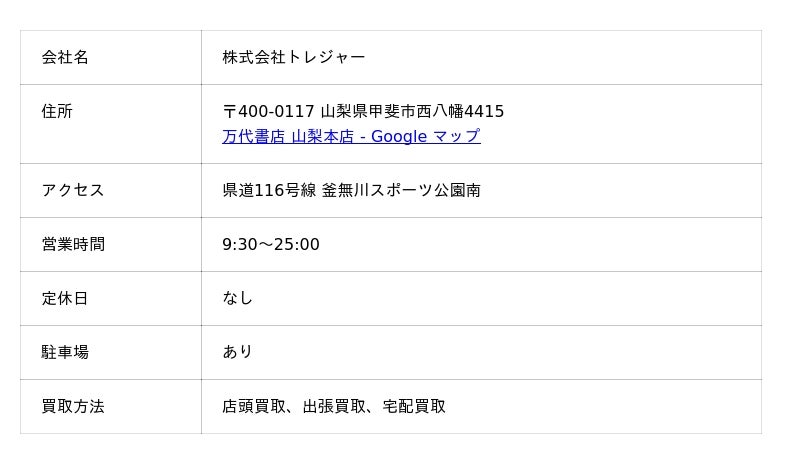Open the 万代書店 山梨本店 Google マップ link
800x464 pixels.
351,137
